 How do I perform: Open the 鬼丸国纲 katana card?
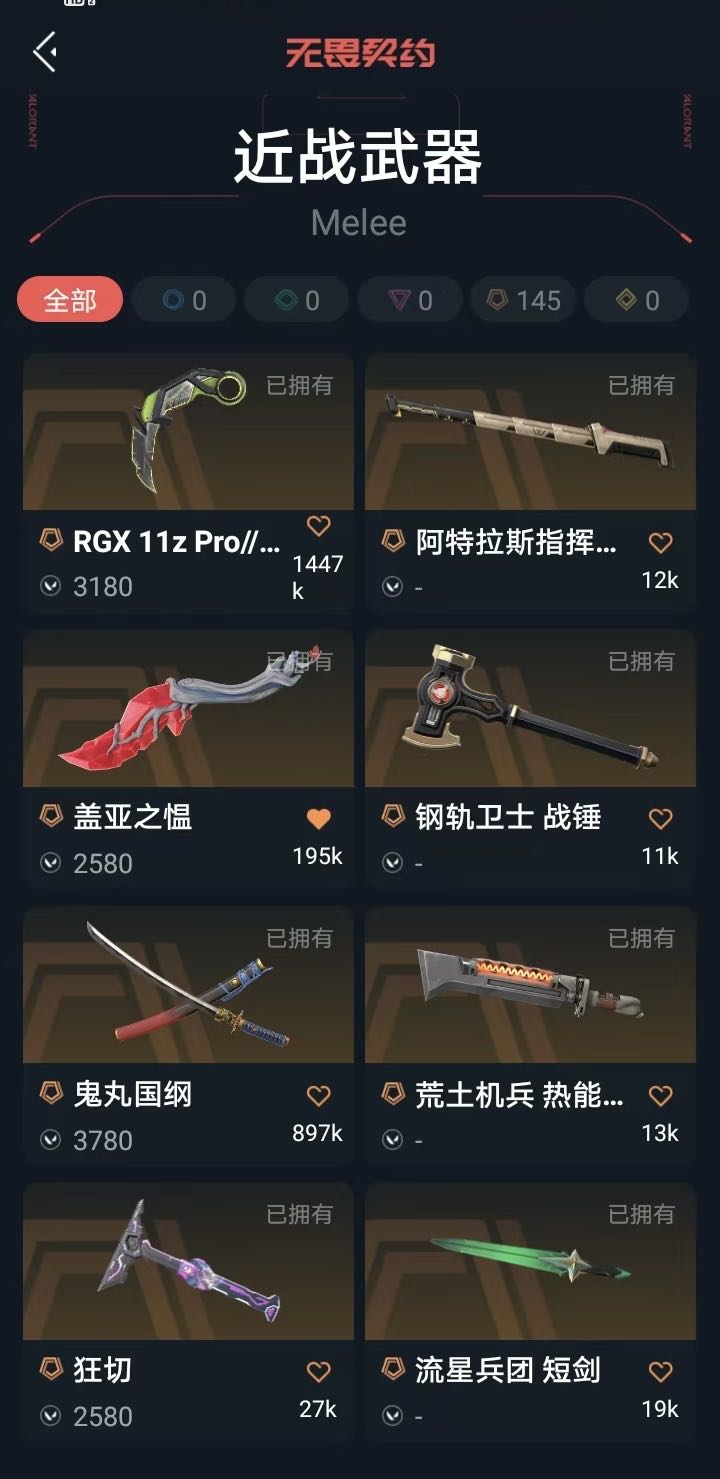click(188, 1035)
